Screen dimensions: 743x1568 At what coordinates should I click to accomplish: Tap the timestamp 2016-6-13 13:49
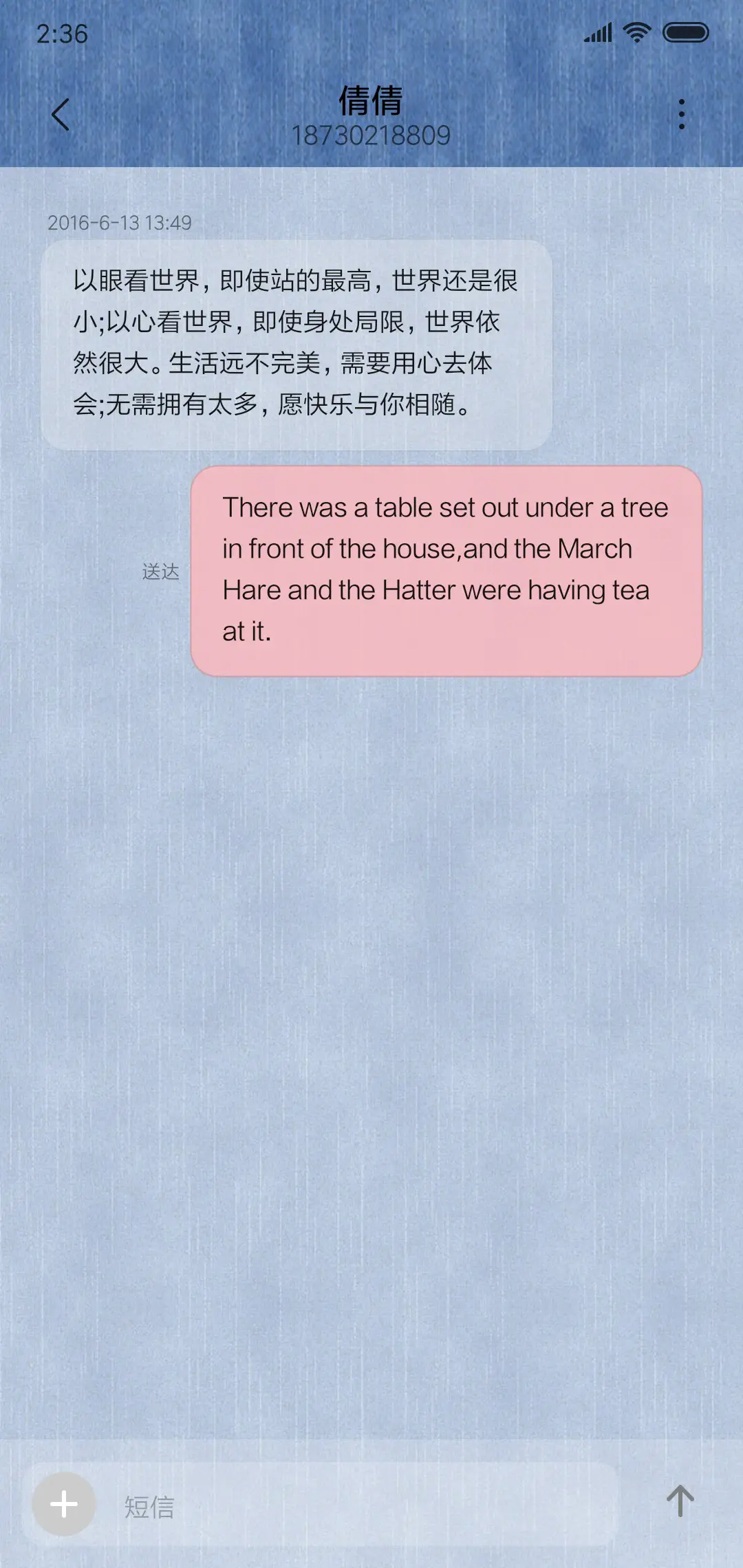[x=120, y=222]
